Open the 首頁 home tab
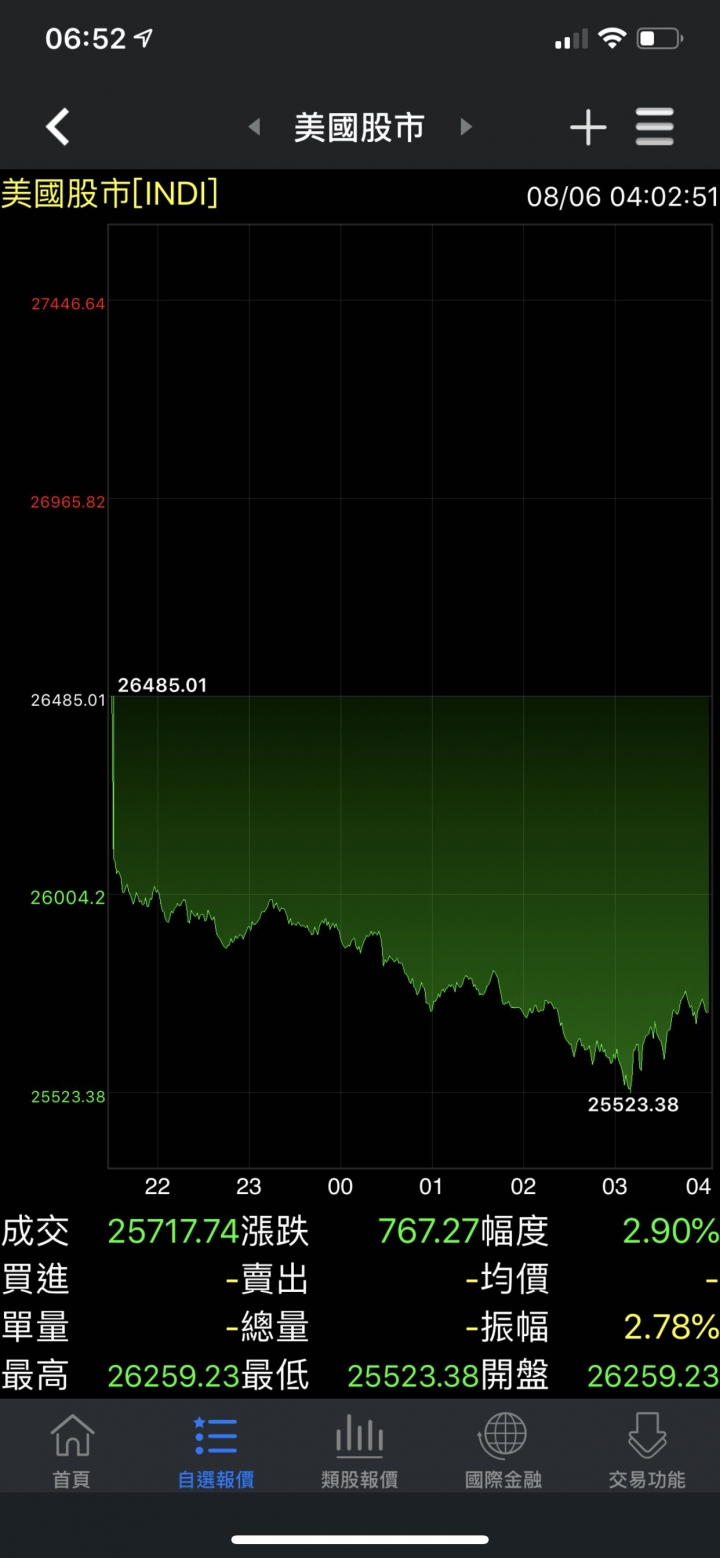 click(72, 1450)
